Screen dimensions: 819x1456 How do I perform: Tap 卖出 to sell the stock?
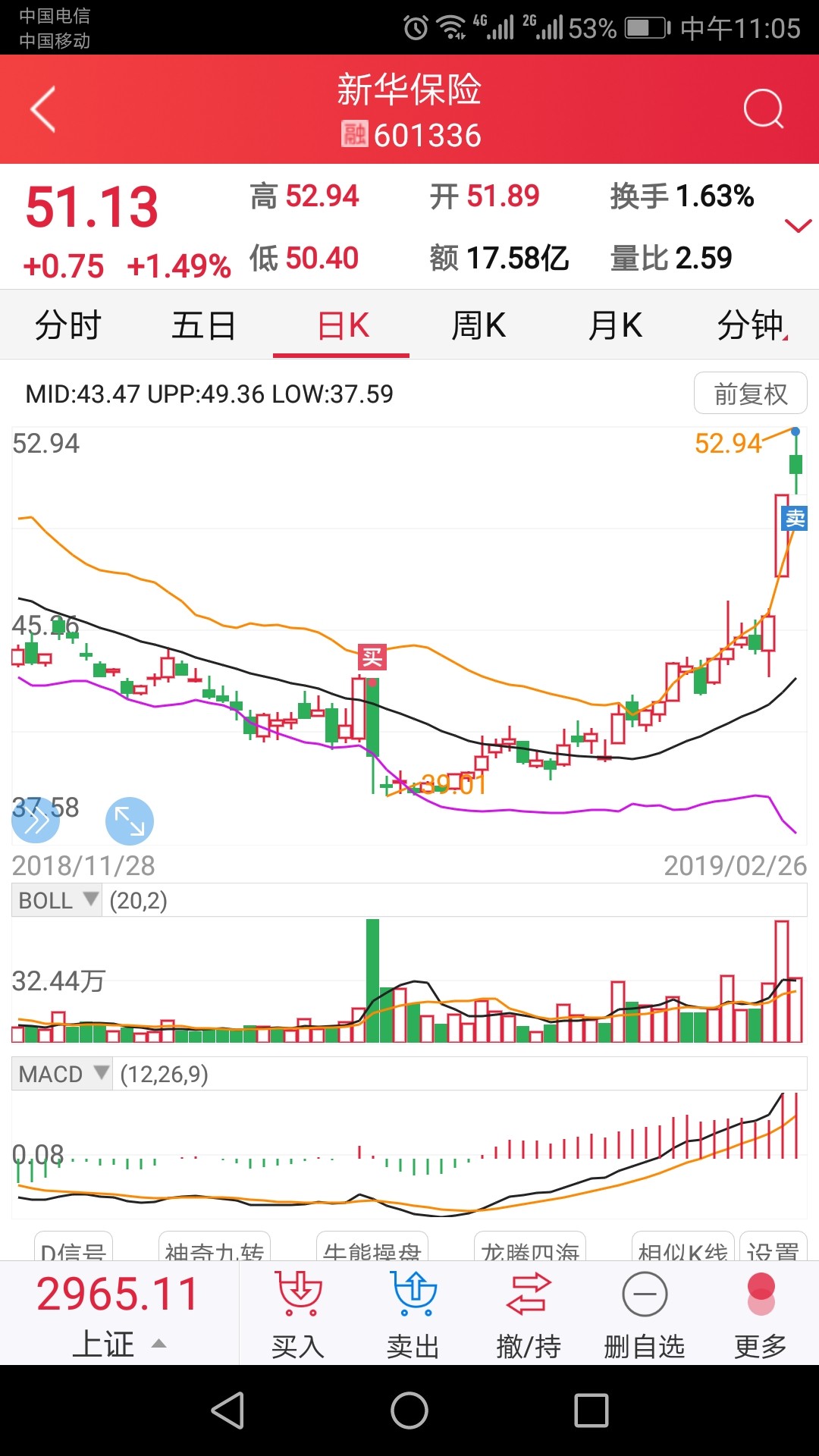[413, 1316]
